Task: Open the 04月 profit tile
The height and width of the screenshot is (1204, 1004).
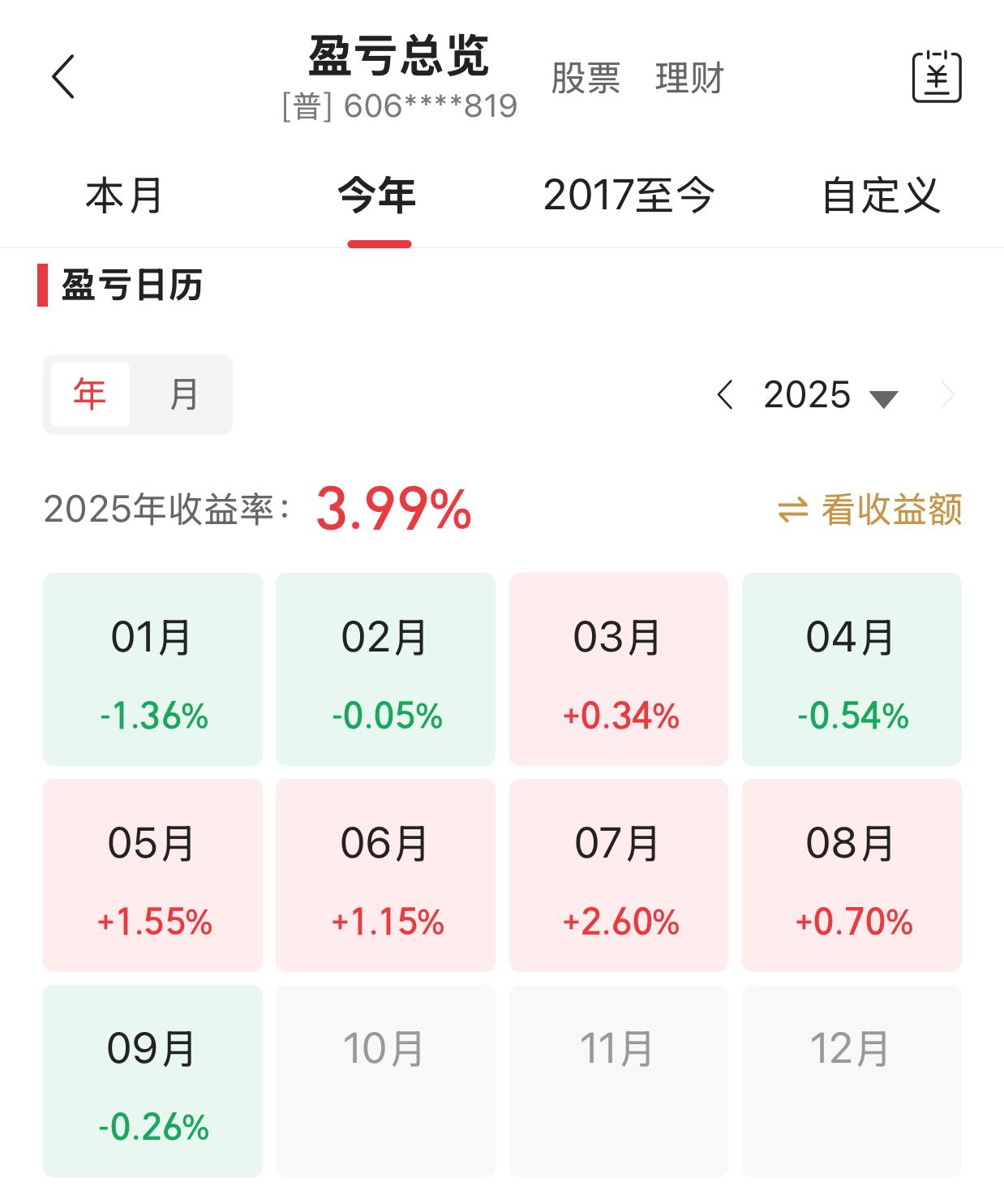Action: [852, 669]
